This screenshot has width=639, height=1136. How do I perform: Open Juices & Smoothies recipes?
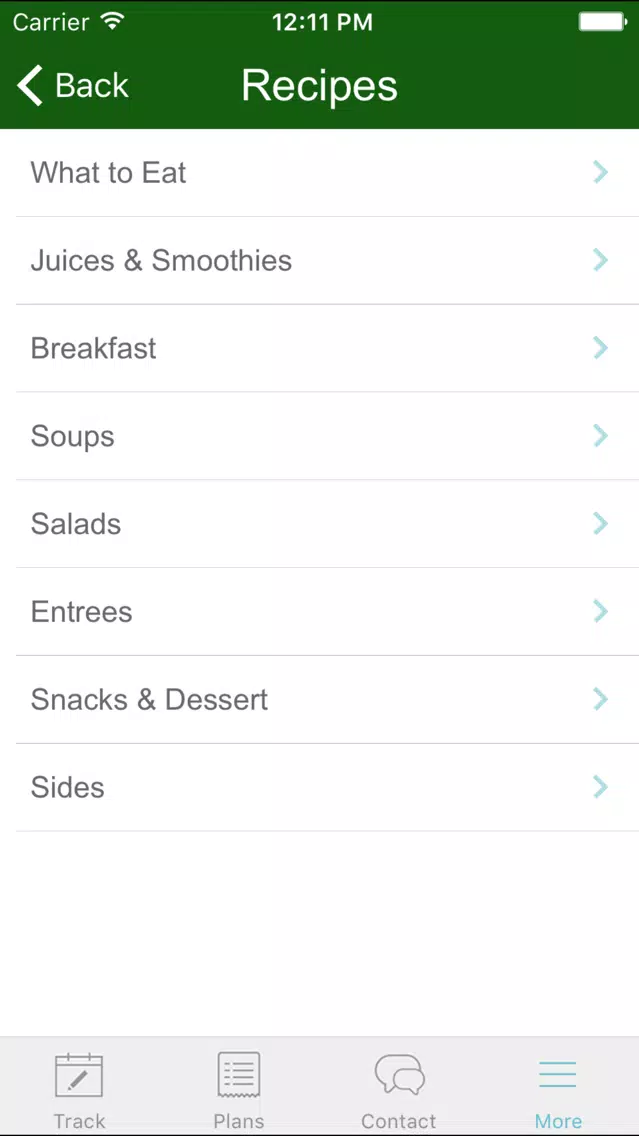[320, 260]
